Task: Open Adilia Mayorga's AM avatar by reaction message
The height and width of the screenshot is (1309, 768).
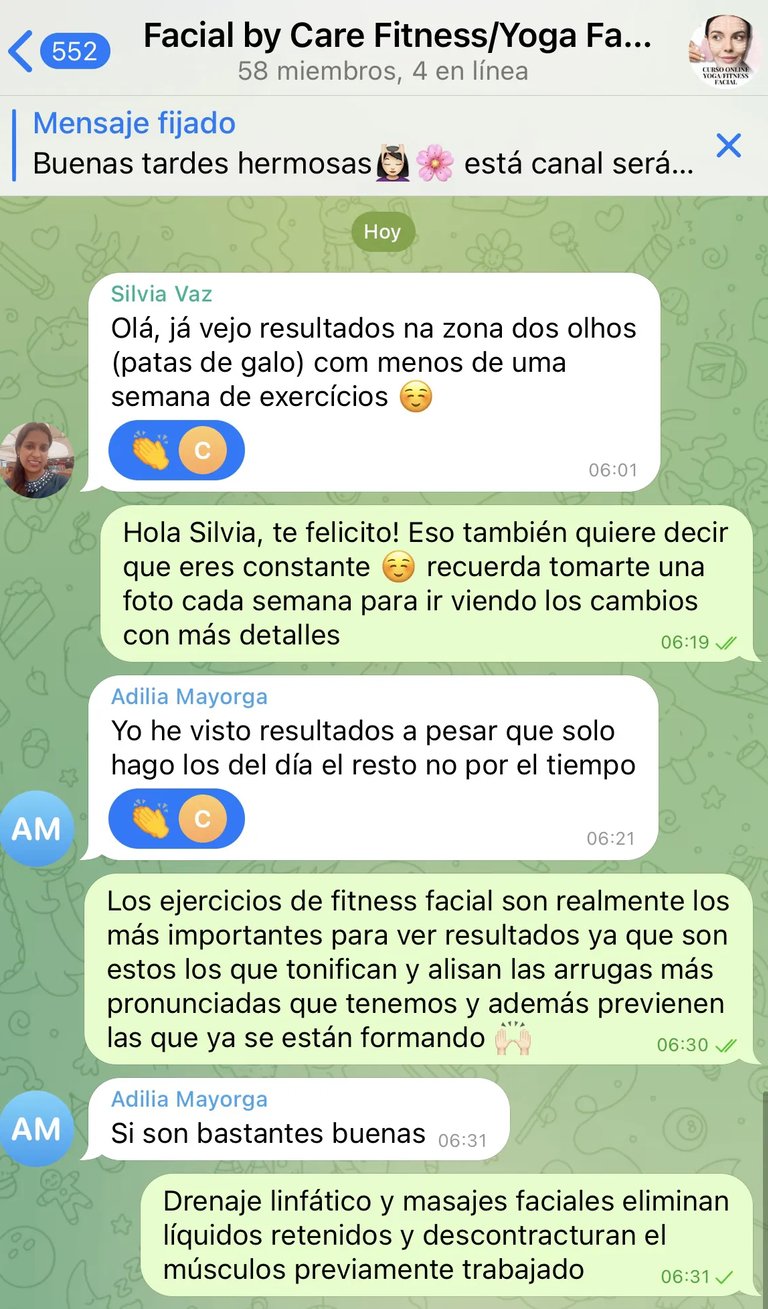Action: point(36,828)
